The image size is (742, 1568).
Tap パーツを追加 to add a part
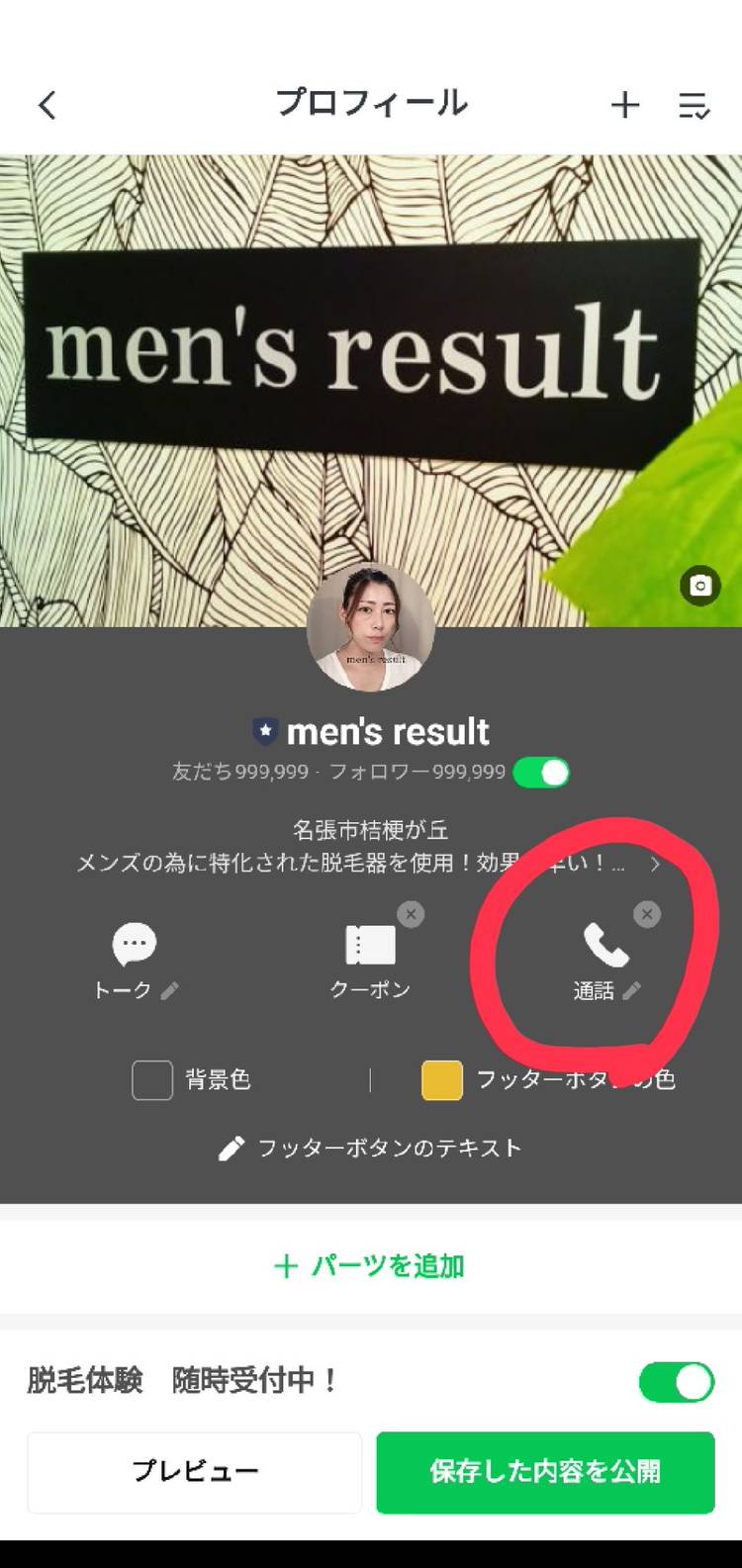[370, 1266]
